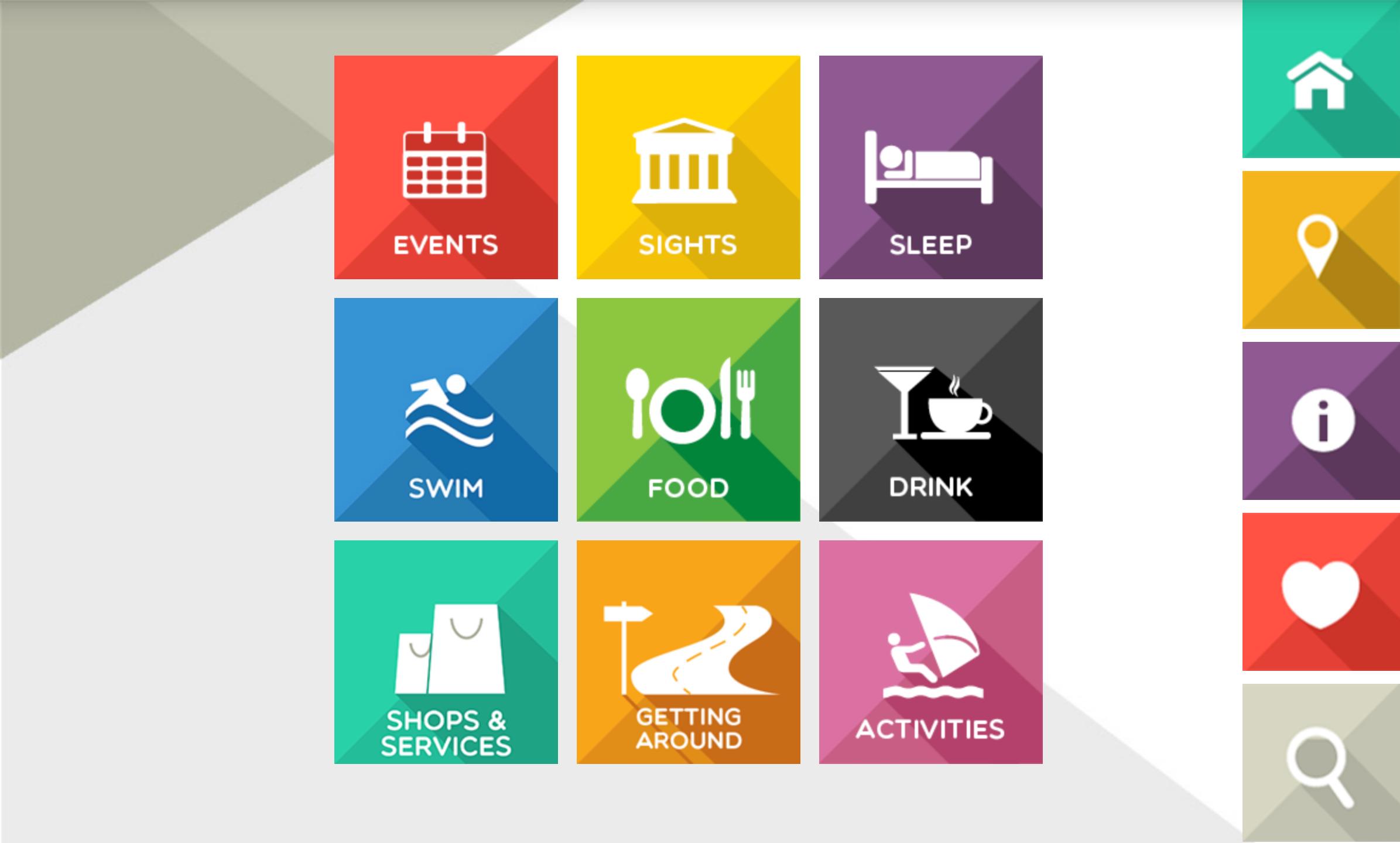Select the Sleep category
Viewport: 1400px width, 843px height.
coord(930,167)
